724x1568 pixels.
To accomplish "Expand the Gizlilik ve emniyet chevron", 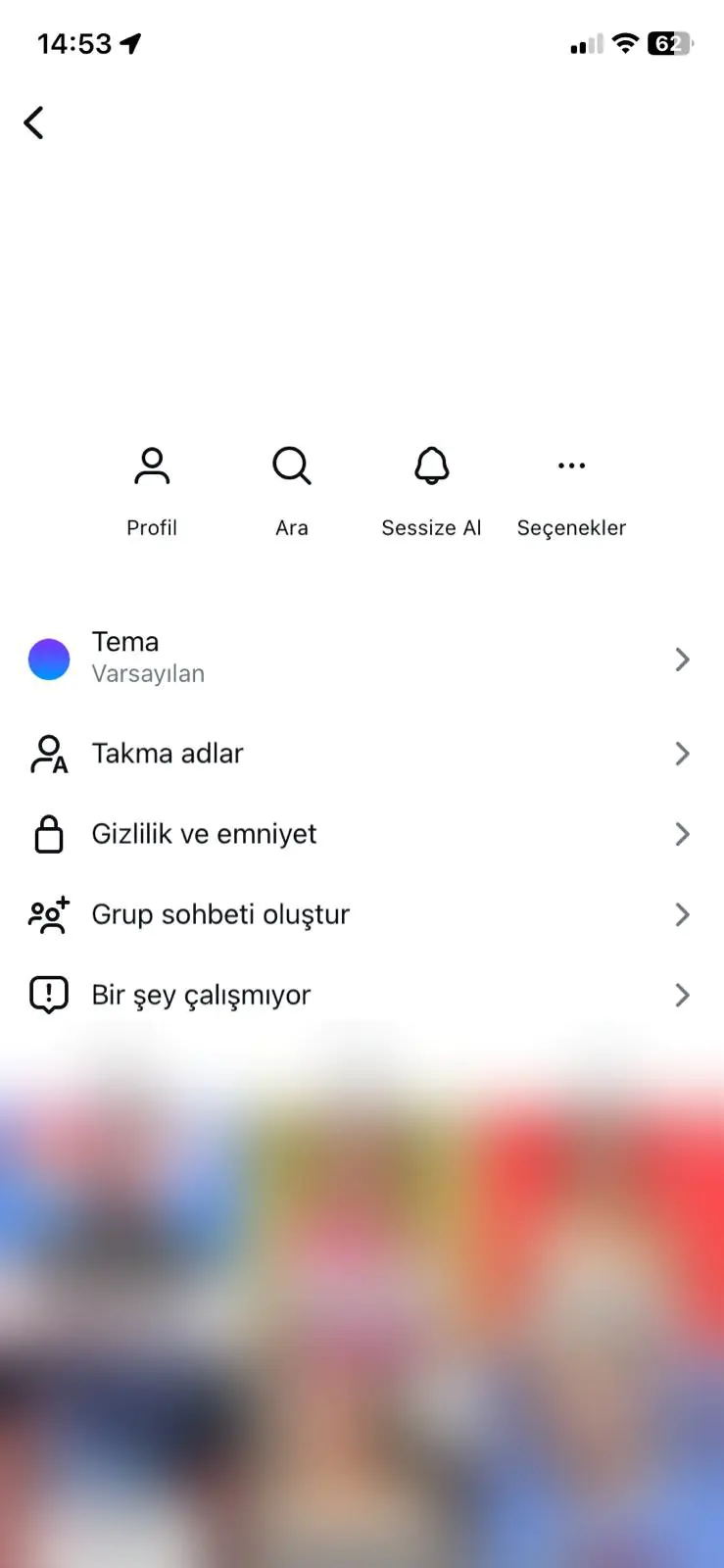I will 683,834.
